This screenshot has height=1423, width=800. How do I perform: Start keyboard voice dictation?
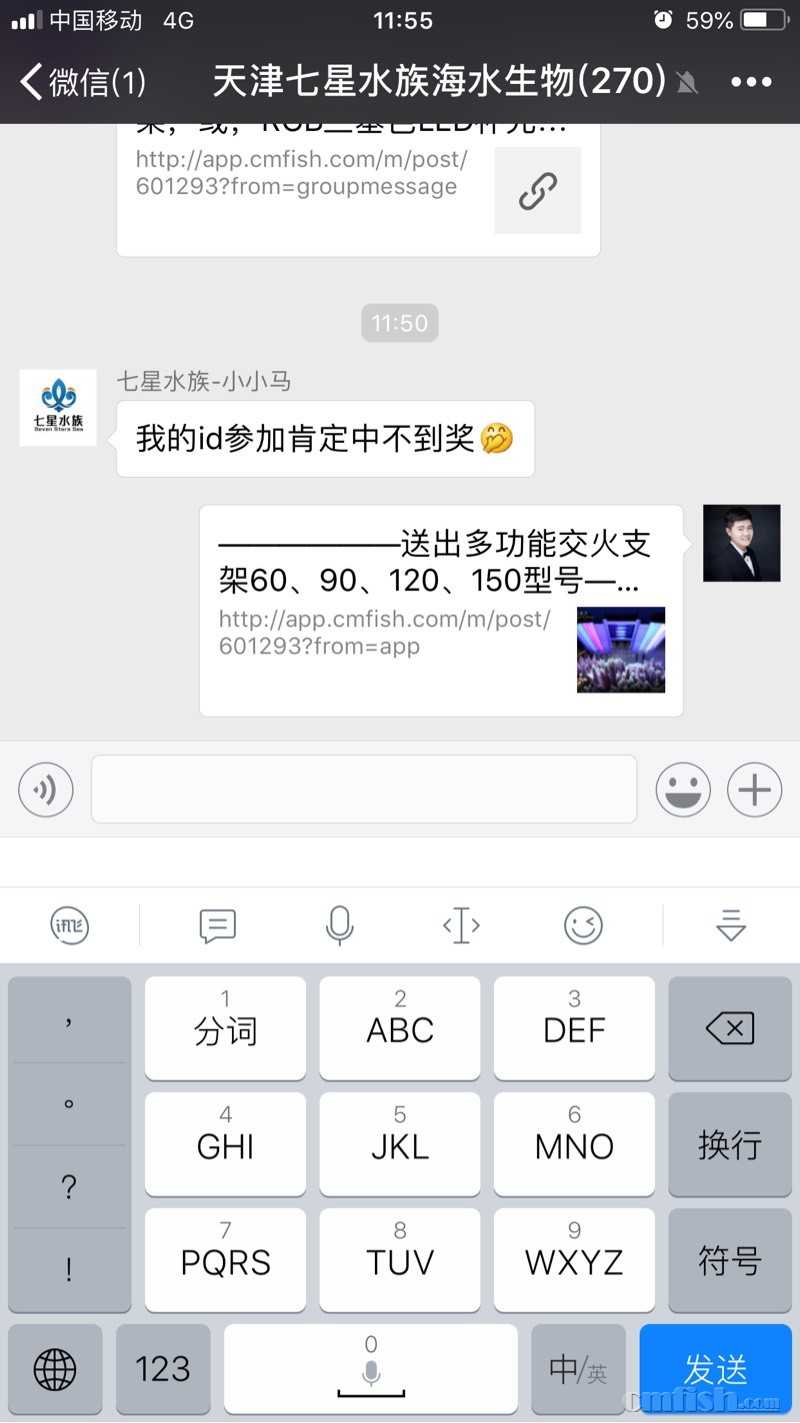point(340,926)
